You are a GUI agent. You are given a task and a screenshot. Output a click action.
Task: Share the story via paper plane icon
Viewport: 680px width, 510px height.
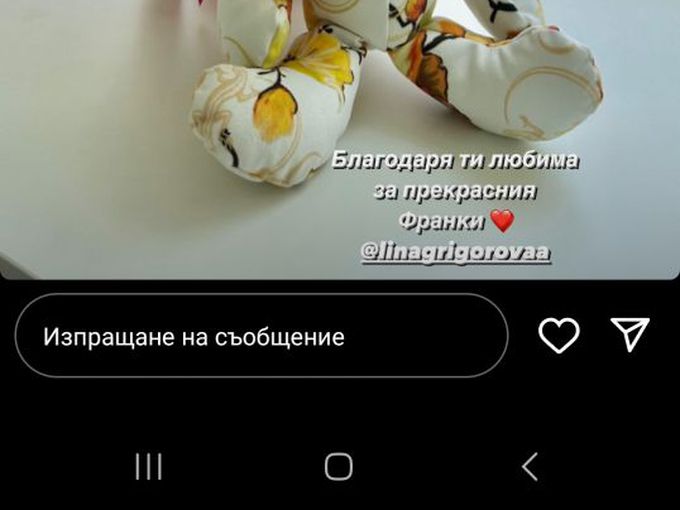[630, 334]
